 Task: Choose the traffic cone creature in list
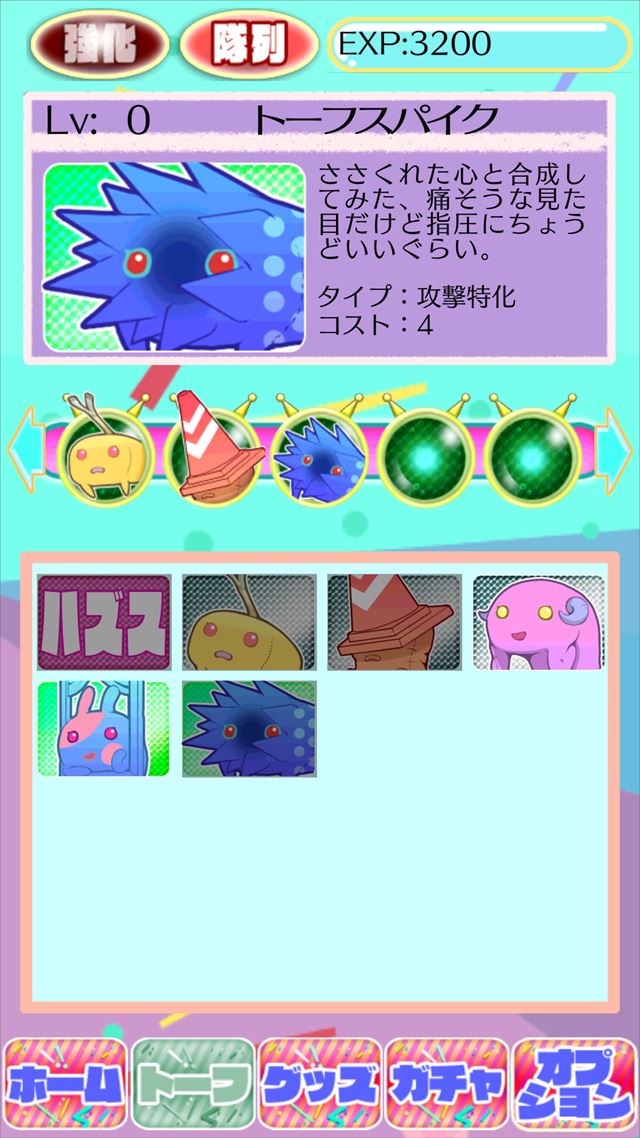[x=394, y=622]
